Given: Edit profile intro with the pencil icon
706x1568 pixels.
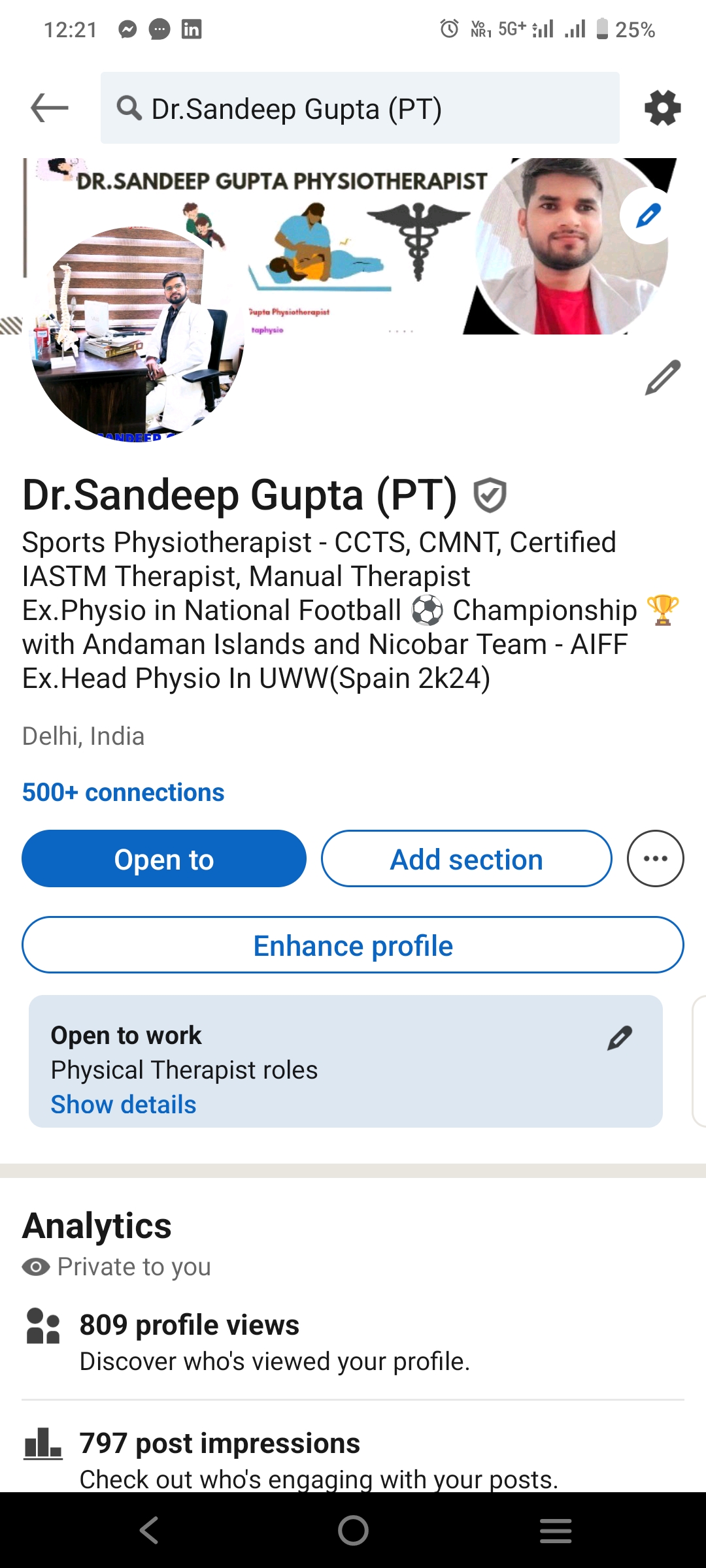Looking at the screenshot, I should click(x=662, y=377).
